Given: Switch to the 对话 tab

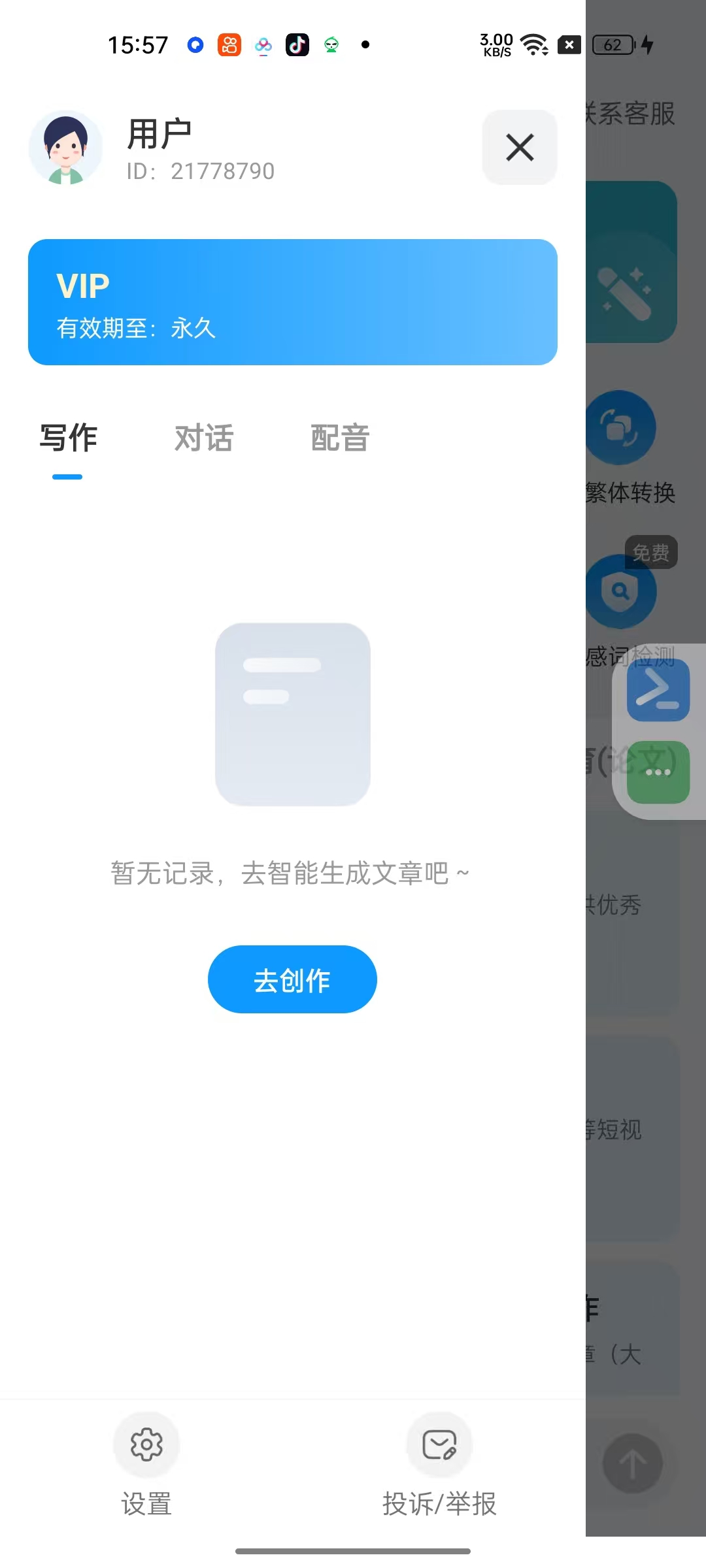Looking at the screenshot, I should pos(204,438).
